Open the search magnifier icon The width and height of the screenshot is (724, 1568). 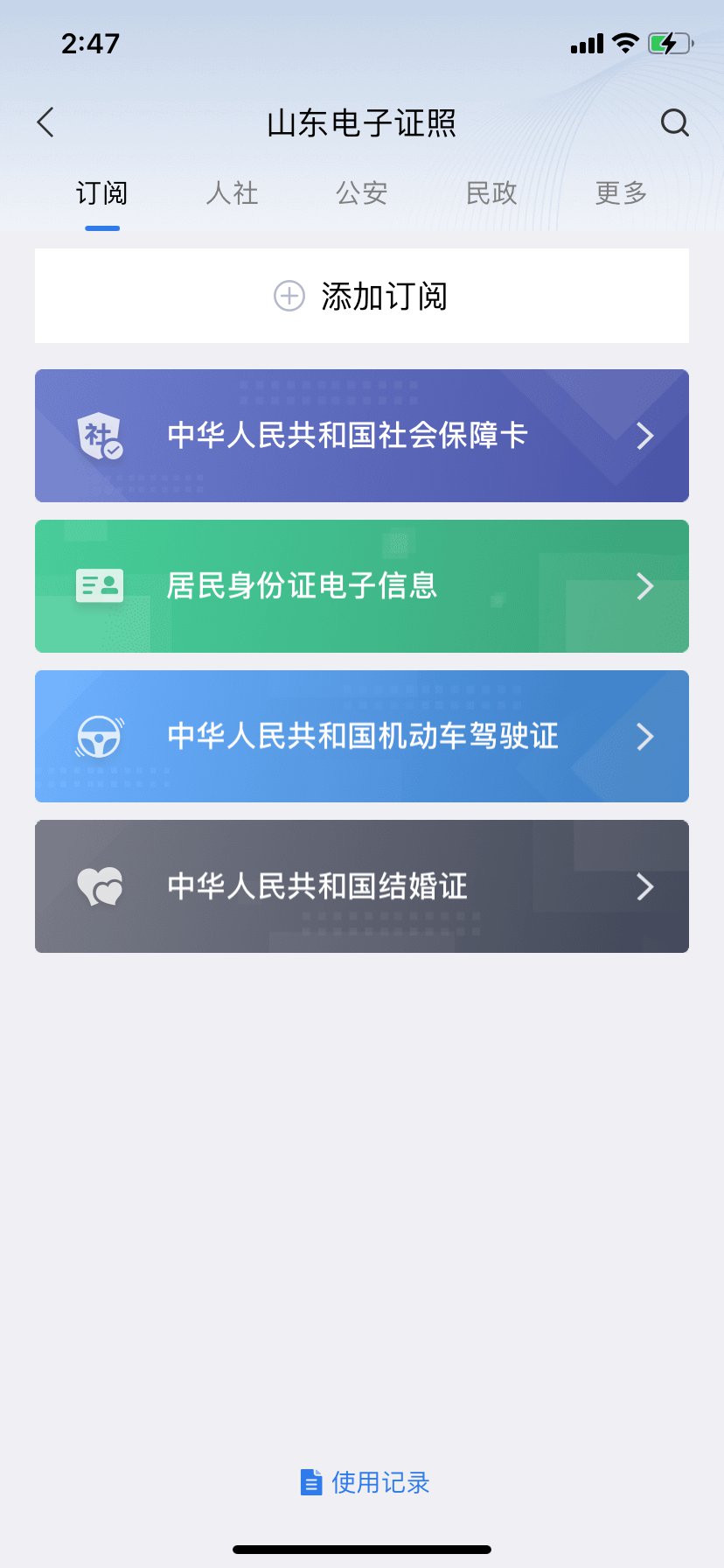coord(674,122)
